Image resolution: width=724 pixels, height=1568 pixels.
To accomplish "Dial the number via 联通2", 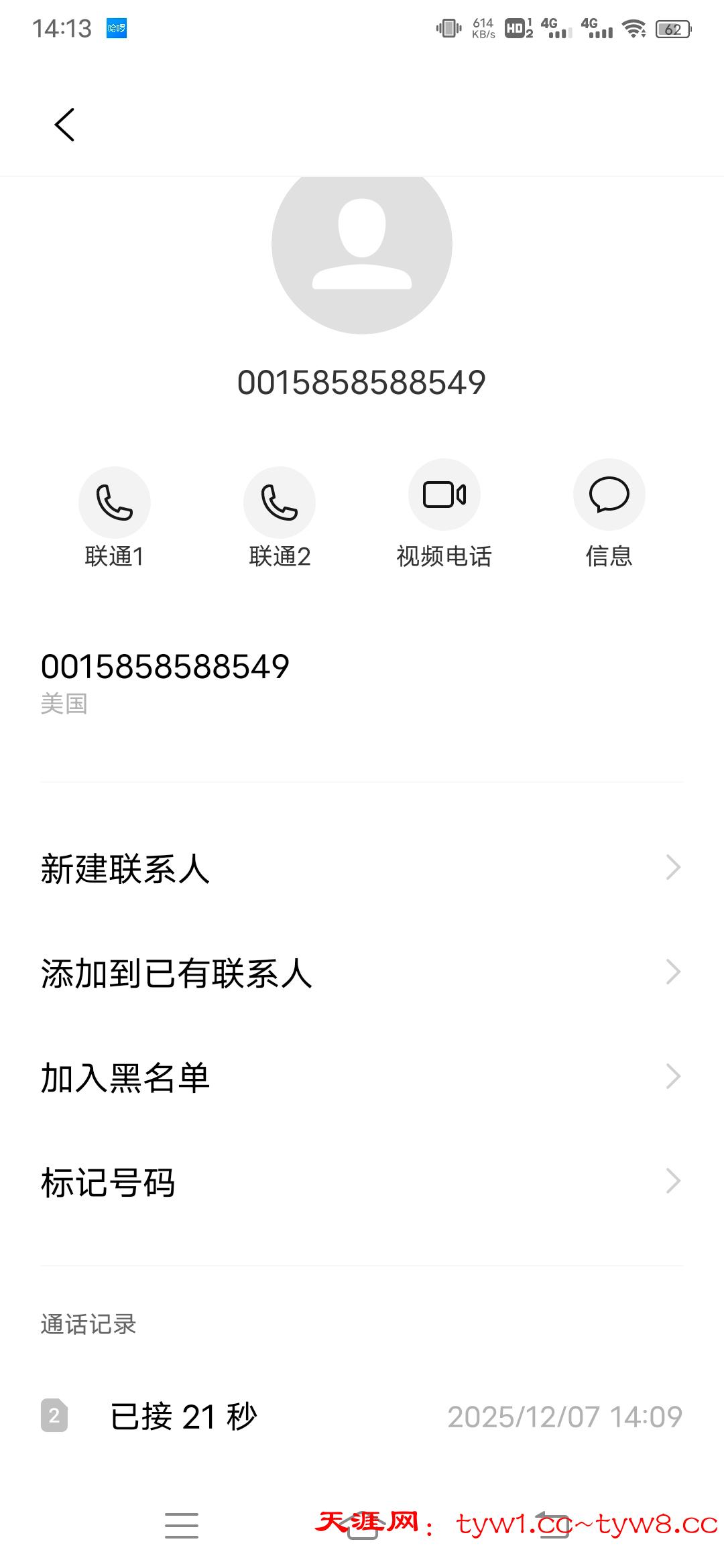I will pos(280,503).
